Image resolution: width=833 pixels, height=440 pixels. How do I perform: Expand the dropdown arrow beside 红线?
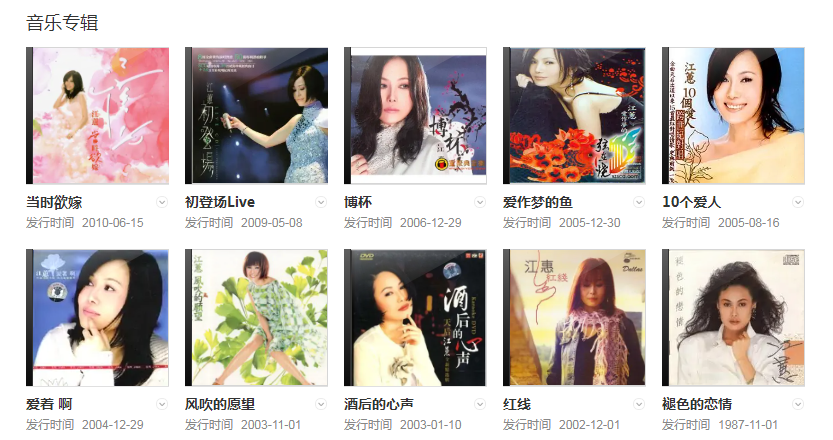pos(639,405)
